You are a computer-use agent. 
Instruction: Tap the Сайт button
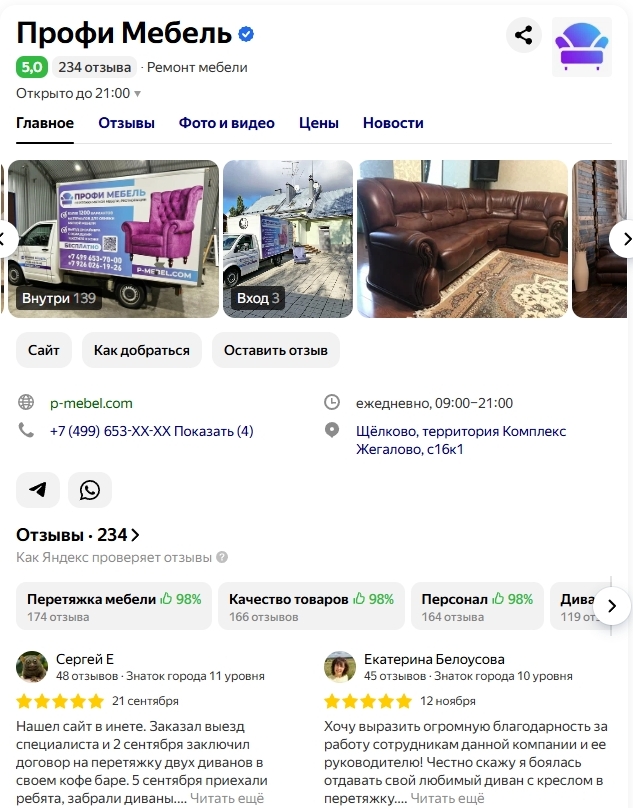tap(44, 350)
